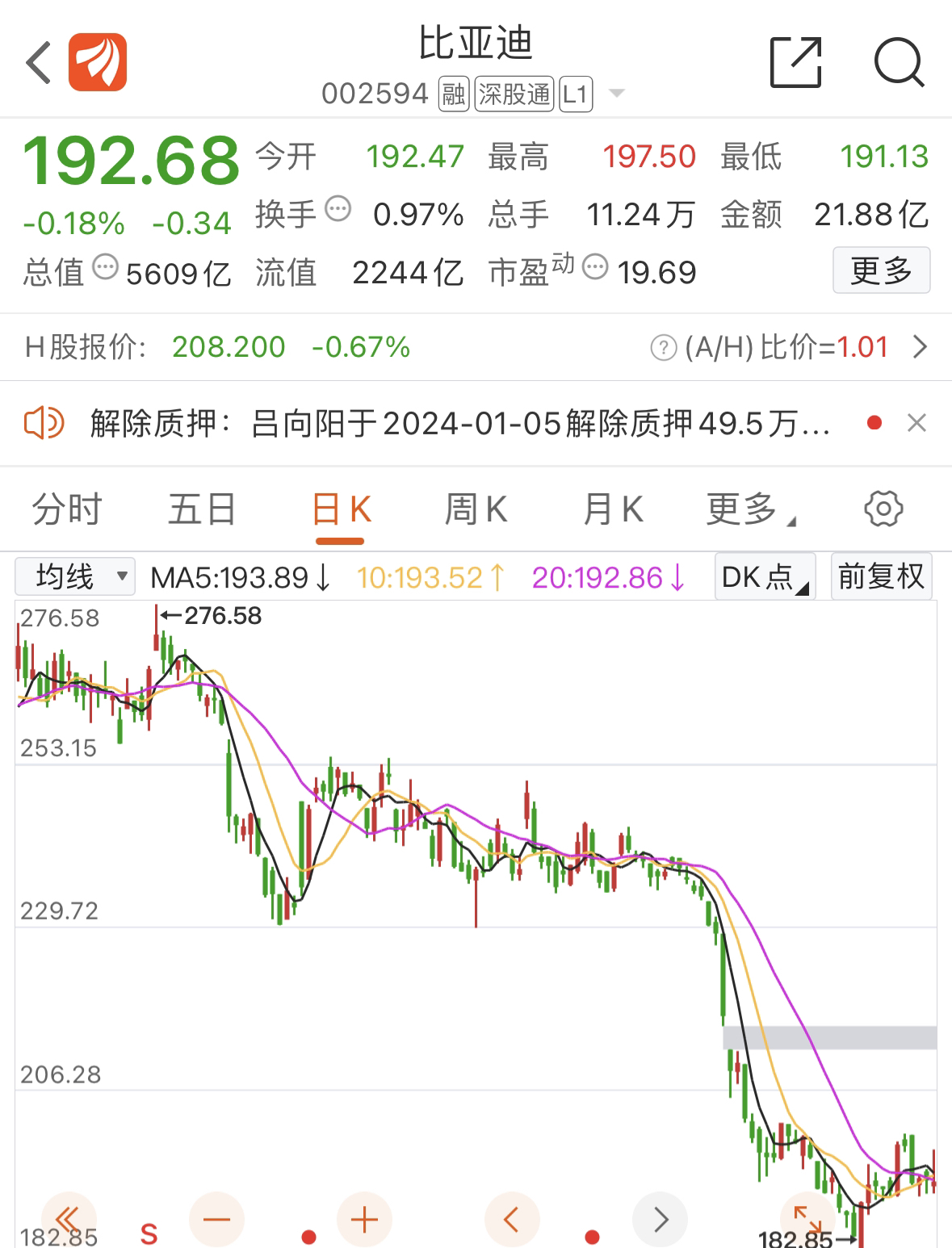Expand the chart to fullscreen

[x=807, y=1218]
